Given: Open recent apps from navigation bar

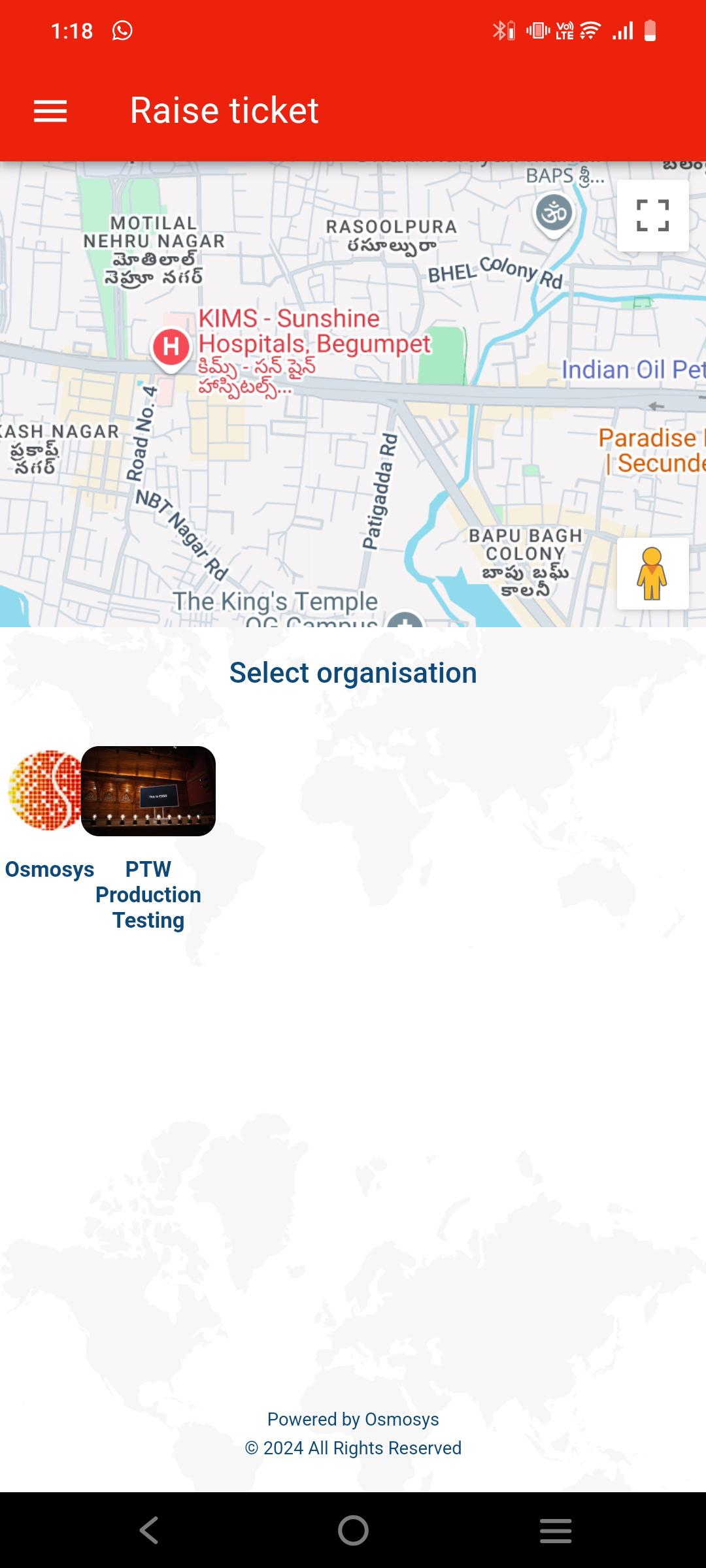Looking at the screenshot, I should tap(556, 1530).
